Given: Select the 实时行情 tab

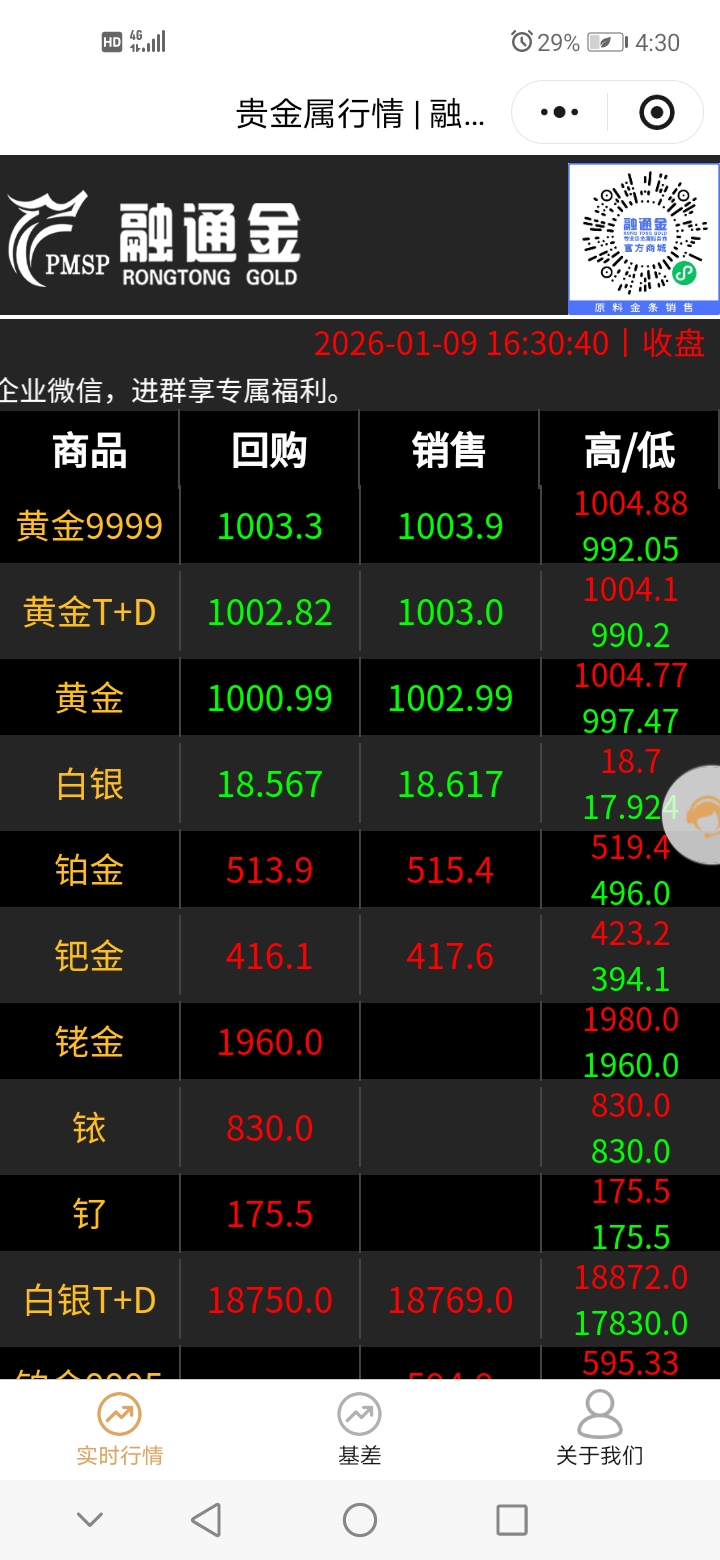Looking at the screenshot, I should pyautogui.click(x=120, y=1430).
